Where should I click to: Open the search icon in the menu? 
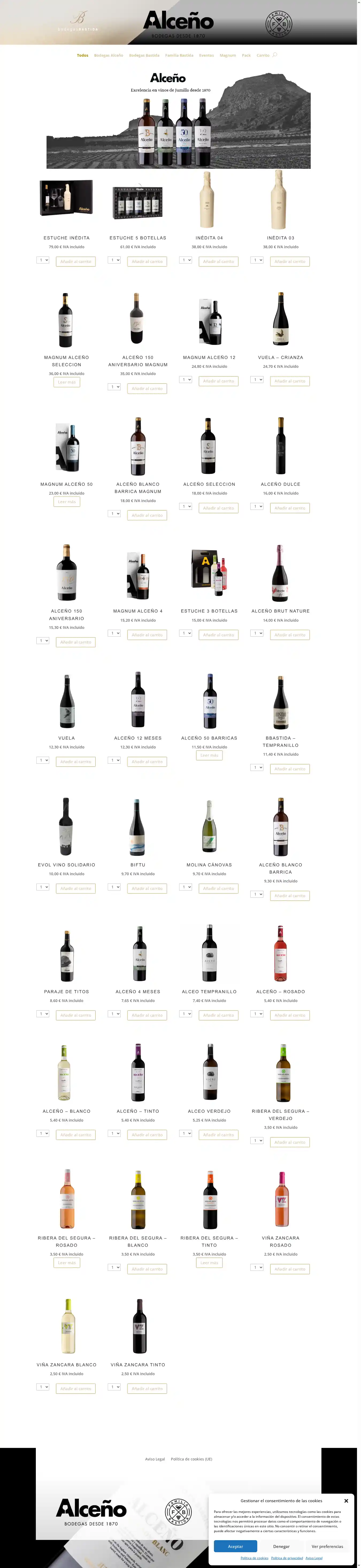[275, 55]
